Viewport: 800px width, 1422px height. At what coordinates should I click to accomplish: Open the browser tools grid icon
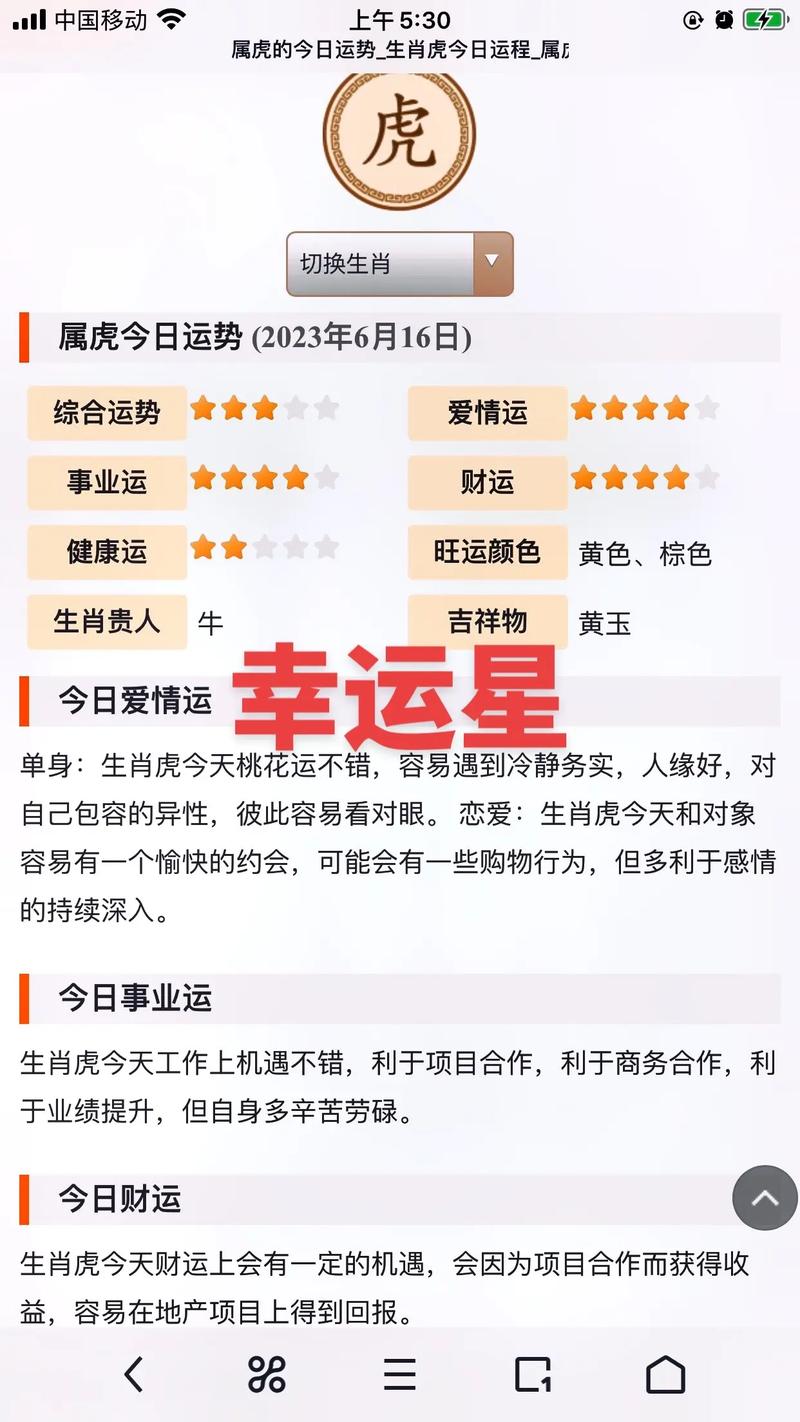coord(267,1375)
